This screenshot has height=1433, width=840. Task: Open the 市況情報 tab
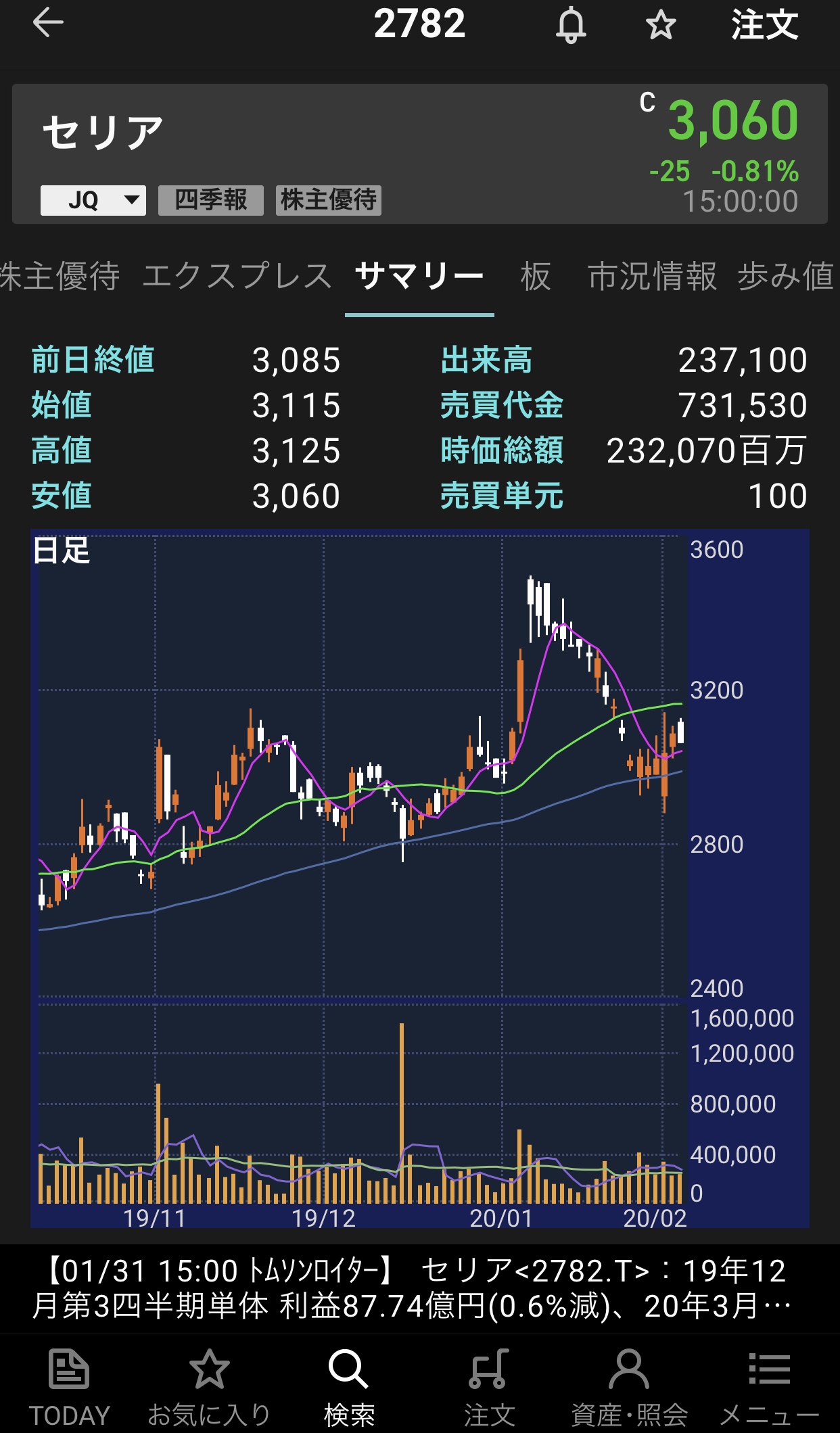pos(652,277)
